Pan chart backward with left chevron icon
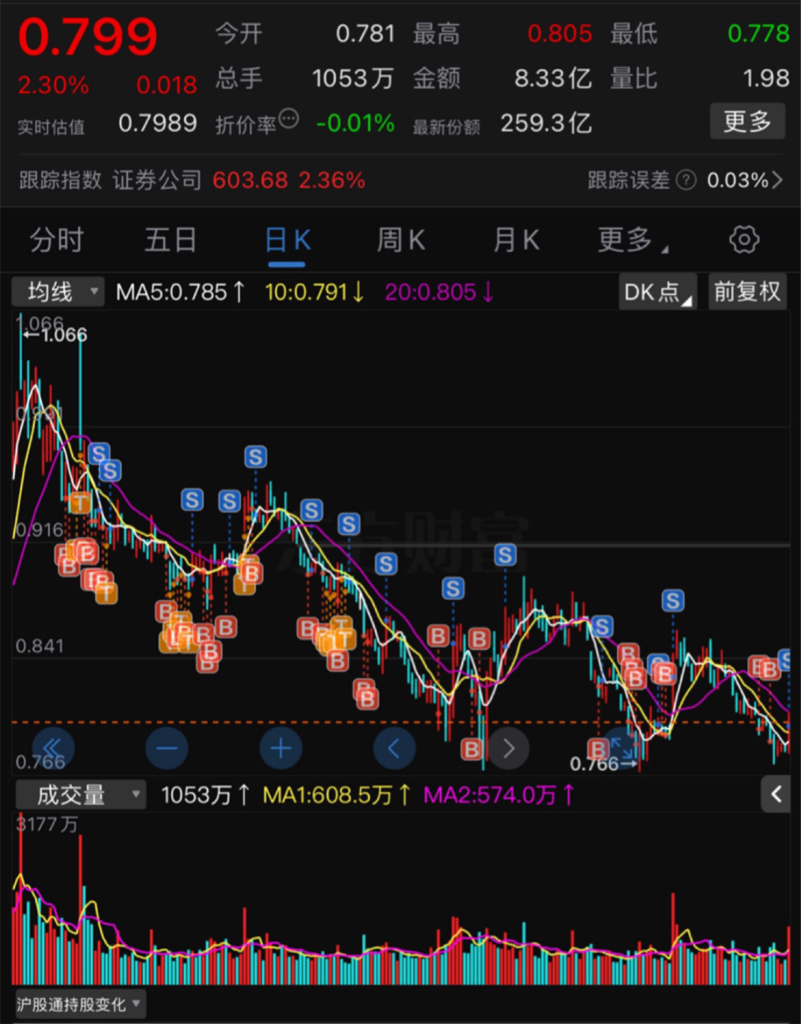Screen dimensions: 801x1024 [394, 748]
